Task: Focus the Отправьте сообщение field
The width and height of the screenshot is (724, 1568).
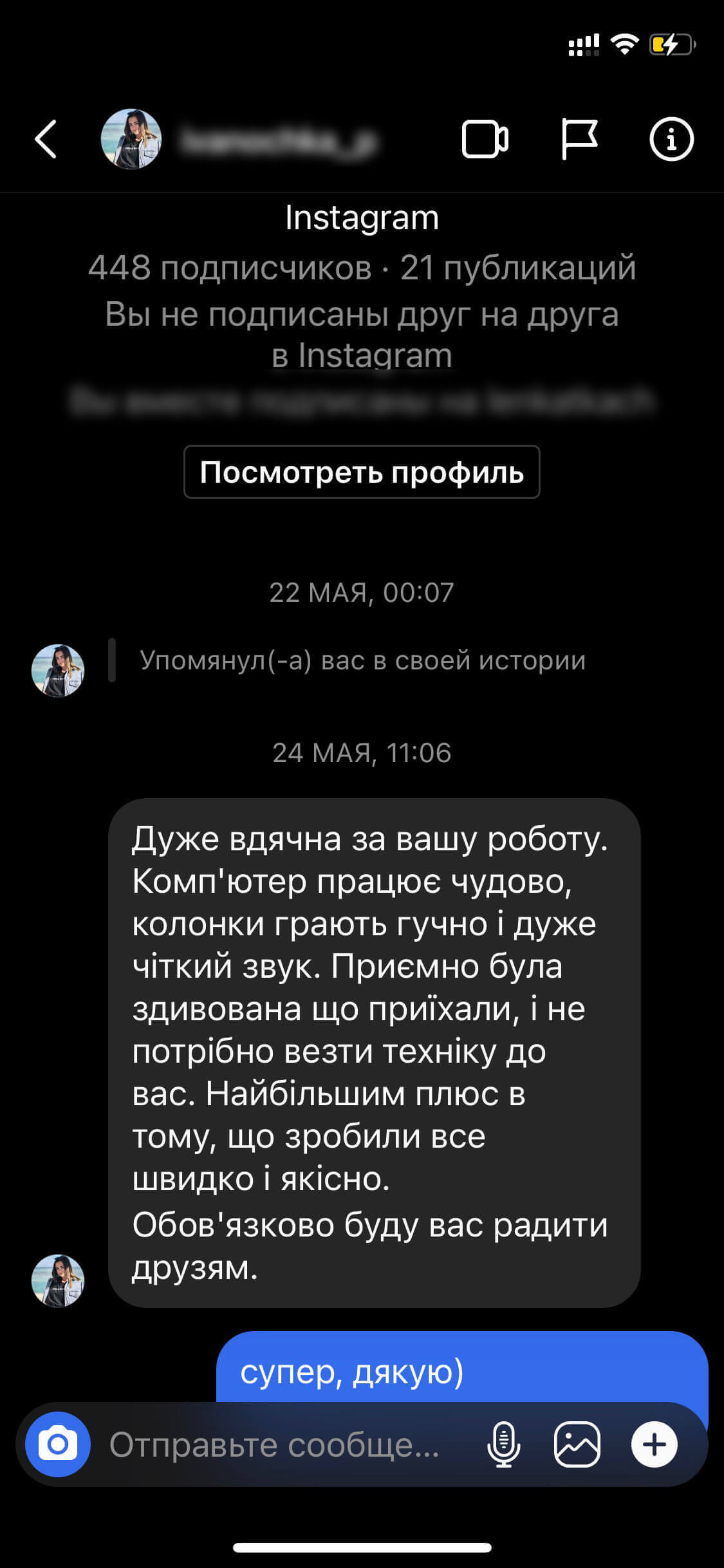Action: pos(277,1444)
